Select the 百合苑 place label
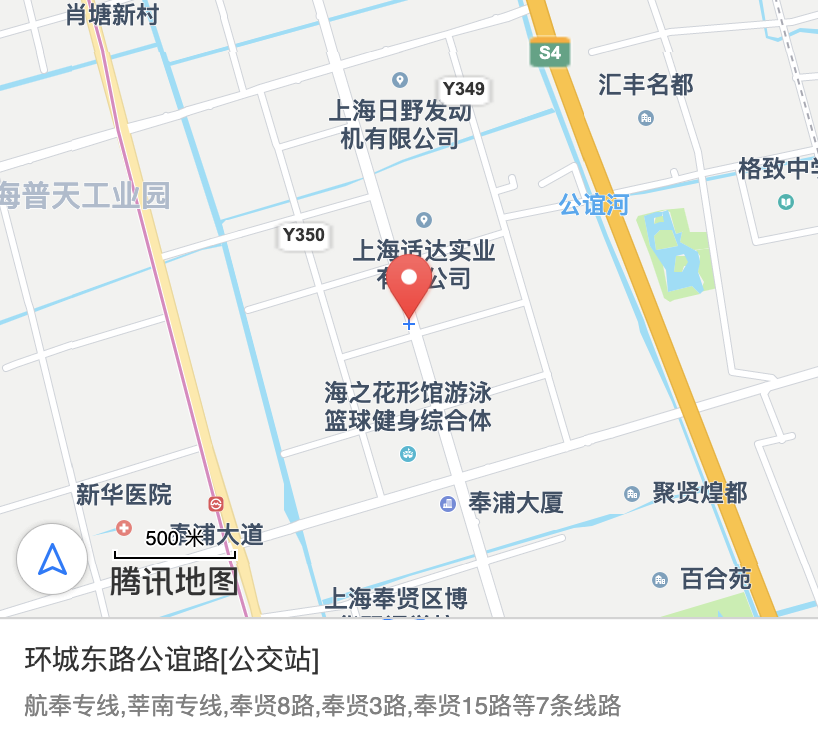818x738 pixels. click(x=714, y=578)
